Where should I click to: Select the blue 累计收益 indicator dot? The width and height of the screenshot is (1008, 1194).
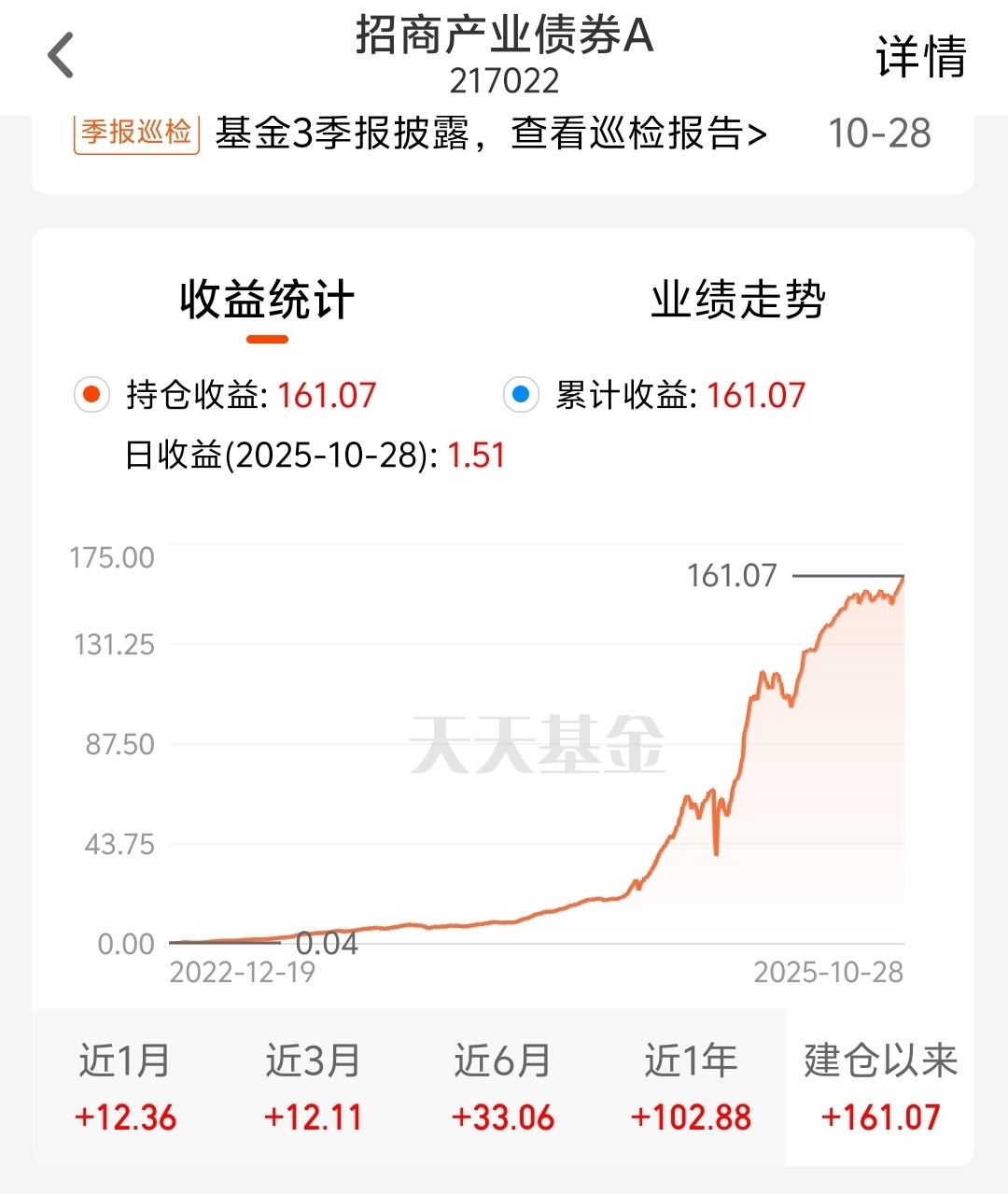point(520,395)
